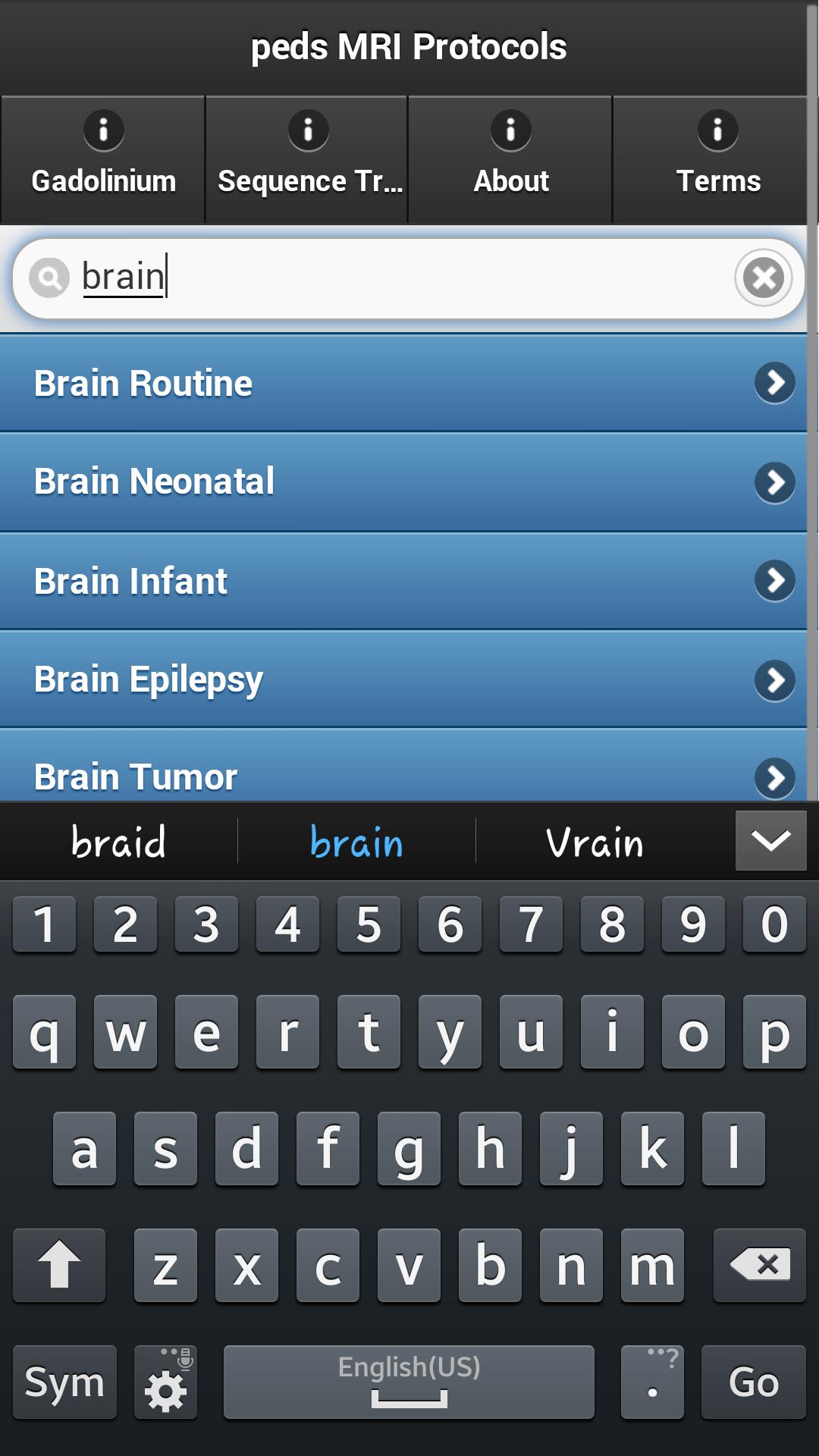
Task: Open the About tab
Action: (x=510, y=159)
